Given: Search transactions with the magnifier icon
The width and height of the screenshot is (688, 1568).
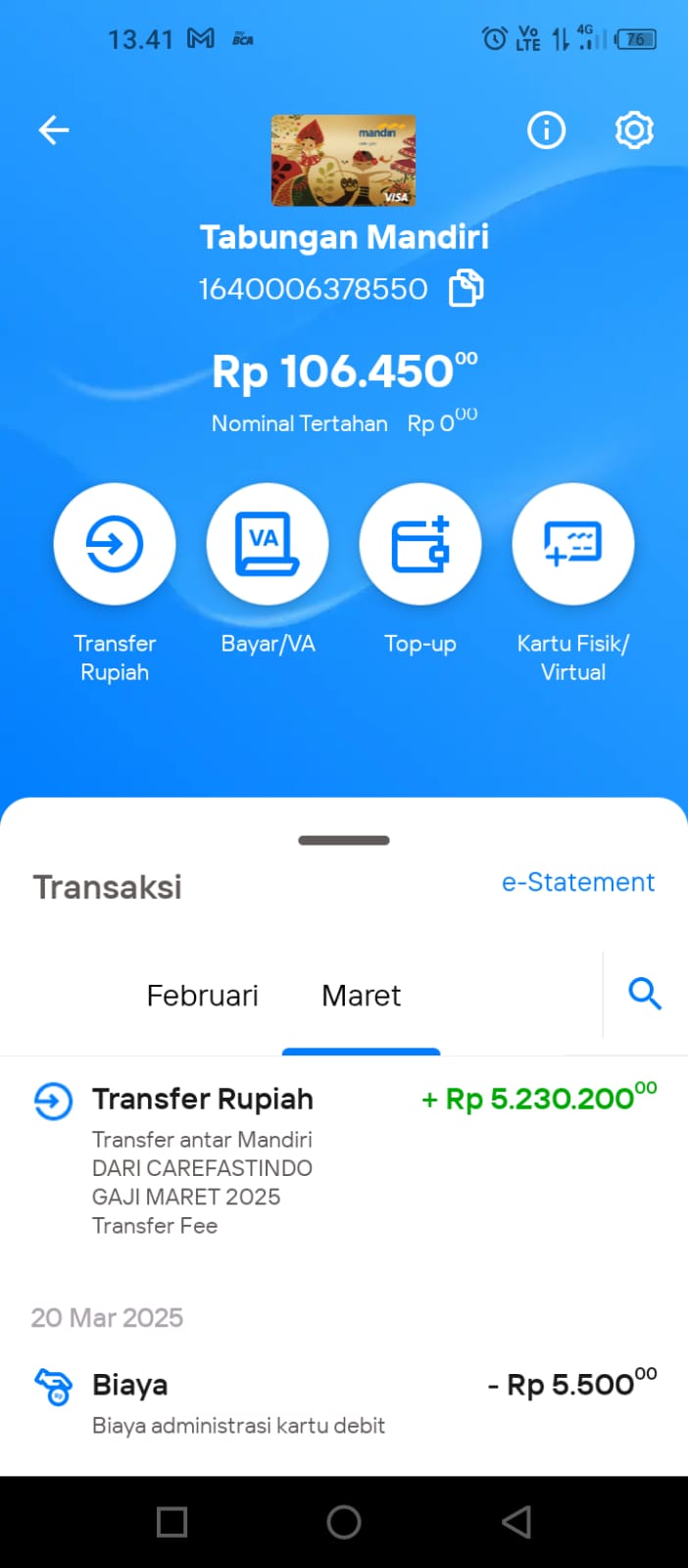Looking at the screenshot, I should click(645, 994).
